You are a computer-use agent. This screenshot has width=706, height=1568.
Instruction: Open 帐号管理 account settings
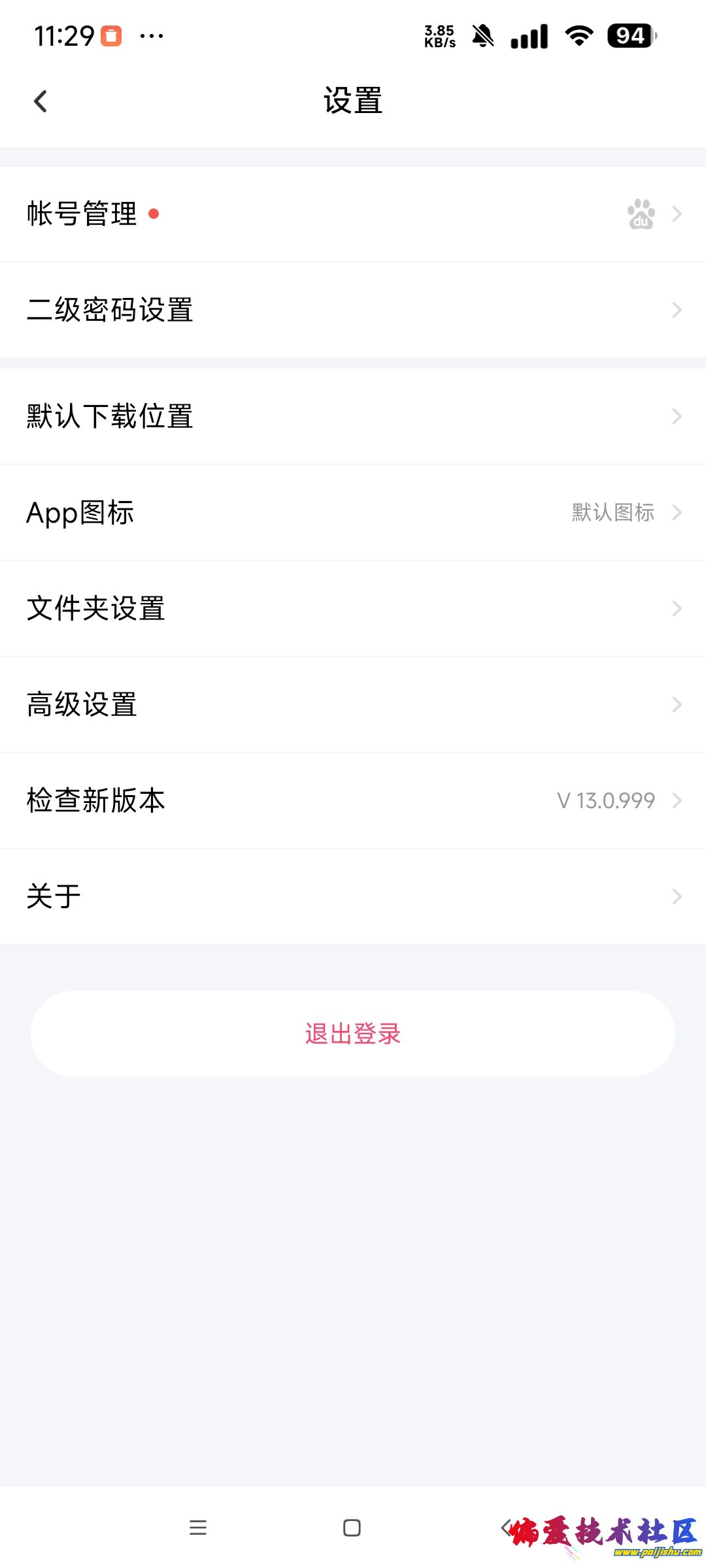pos(353,214)
